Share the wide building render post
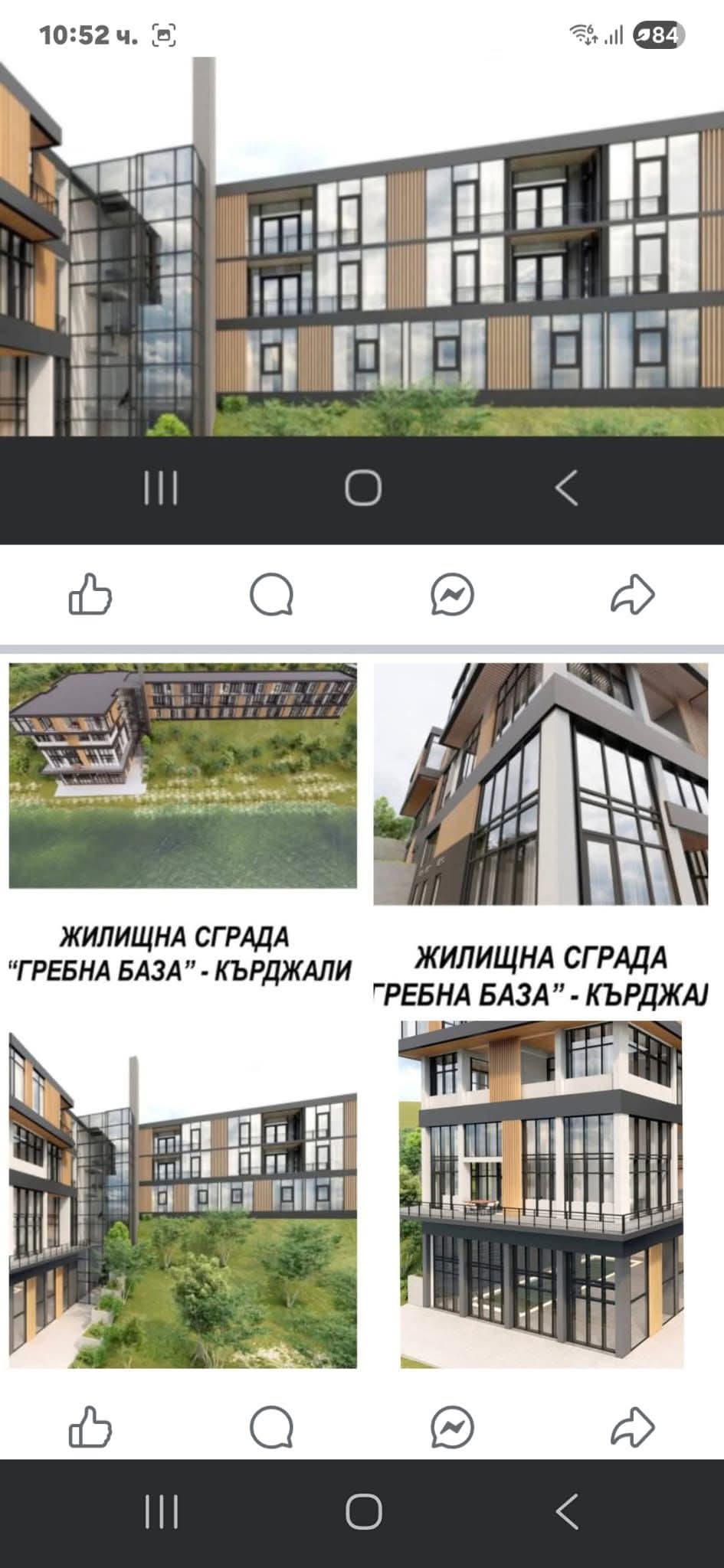The height and width of the screenshot is (1568, 724). pos(633,594)
